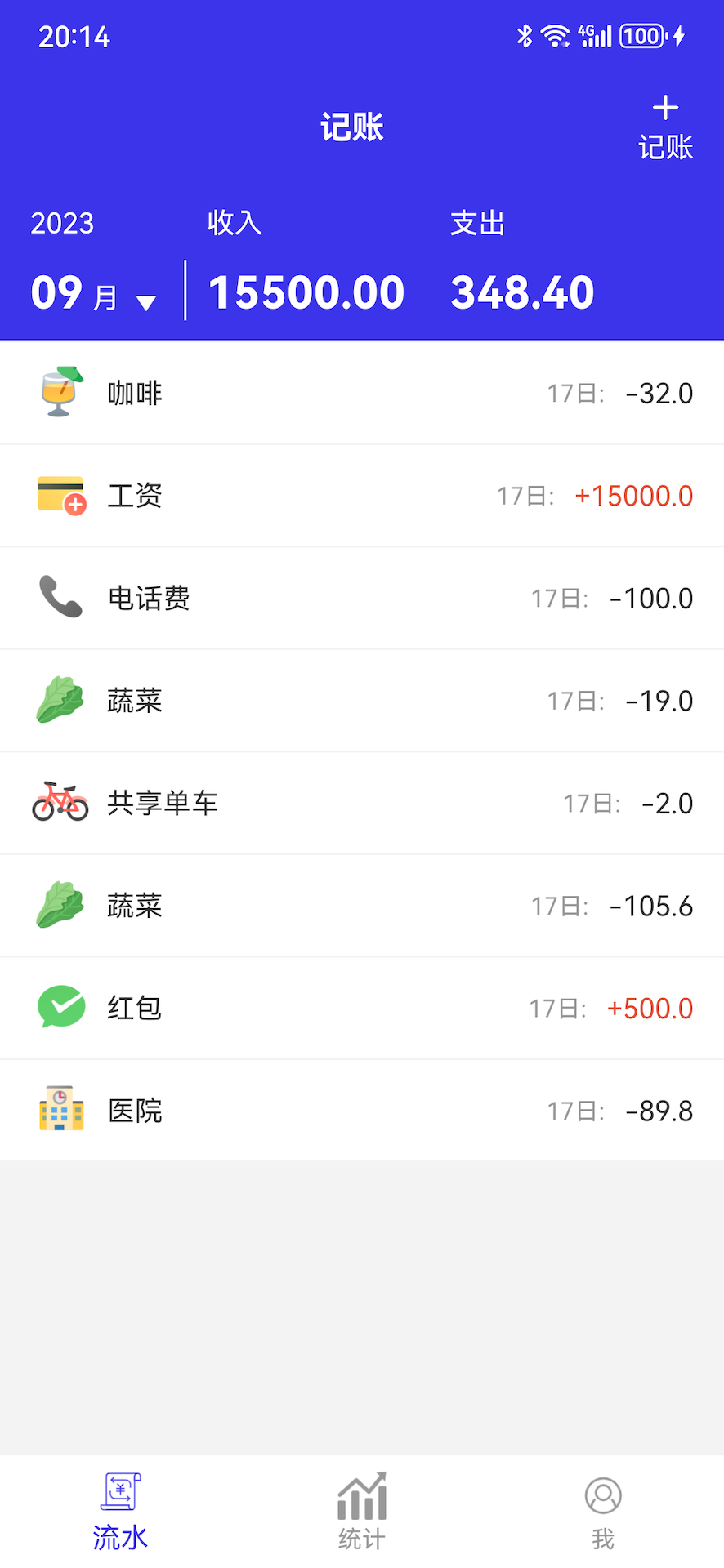The width and height of the screenshot is (724, 1568).
Task: Open the 咖啡 -32.0 record
Action: 362,394
